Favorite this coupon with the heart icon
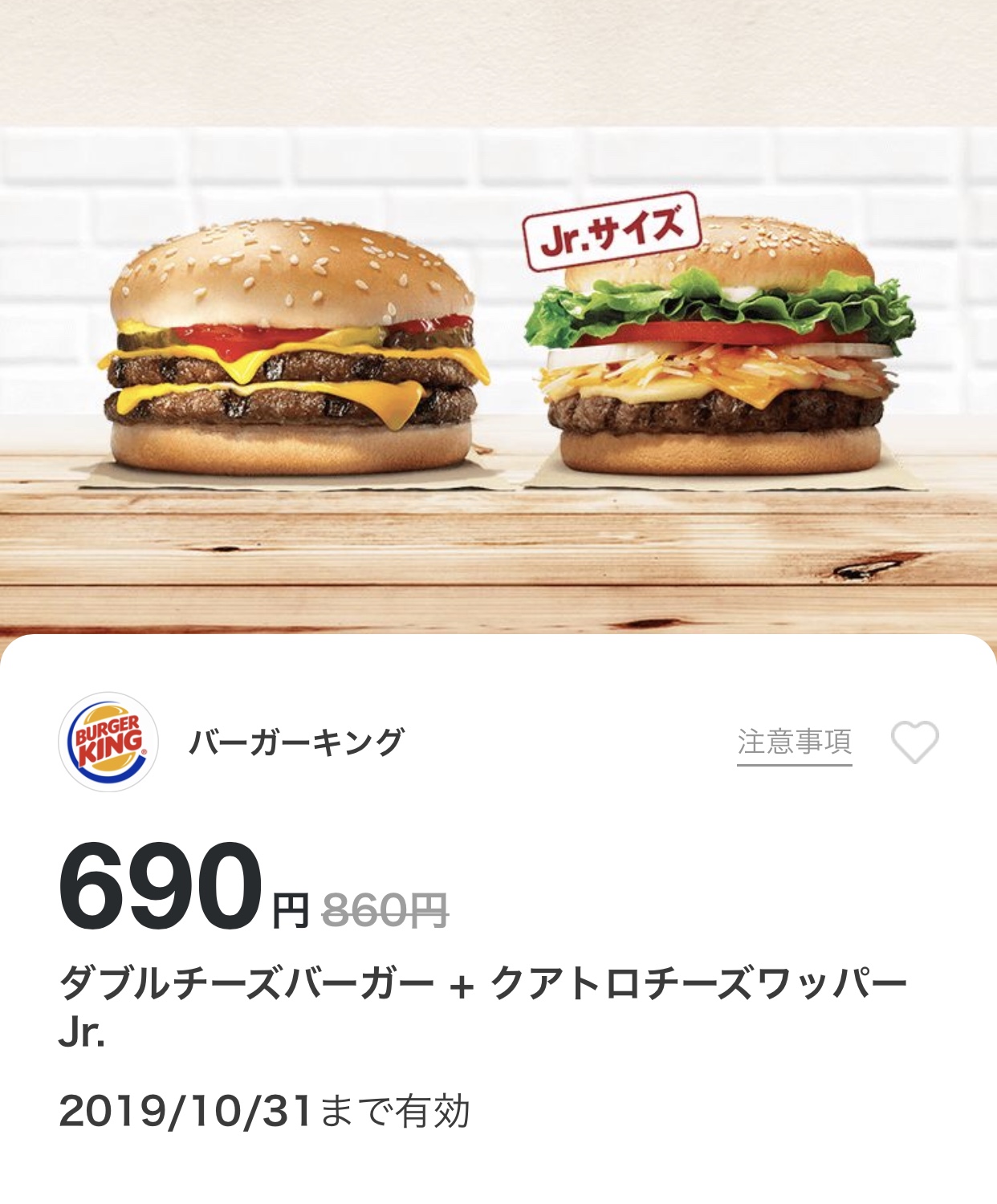The width and height of the screenshot is (997, 1204). click(914, 742)
